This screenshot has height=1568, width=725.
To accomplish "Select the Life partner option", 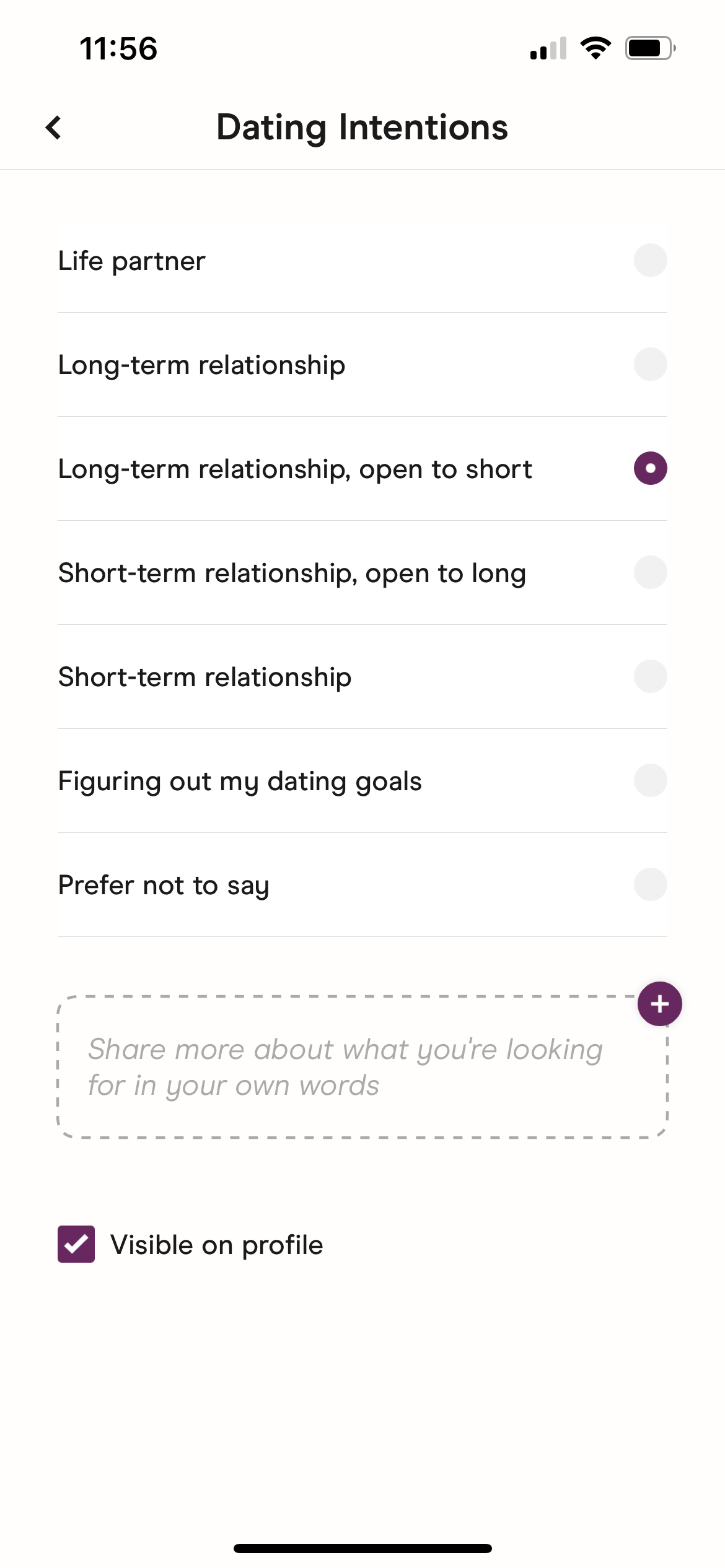I will click(650, 260).
